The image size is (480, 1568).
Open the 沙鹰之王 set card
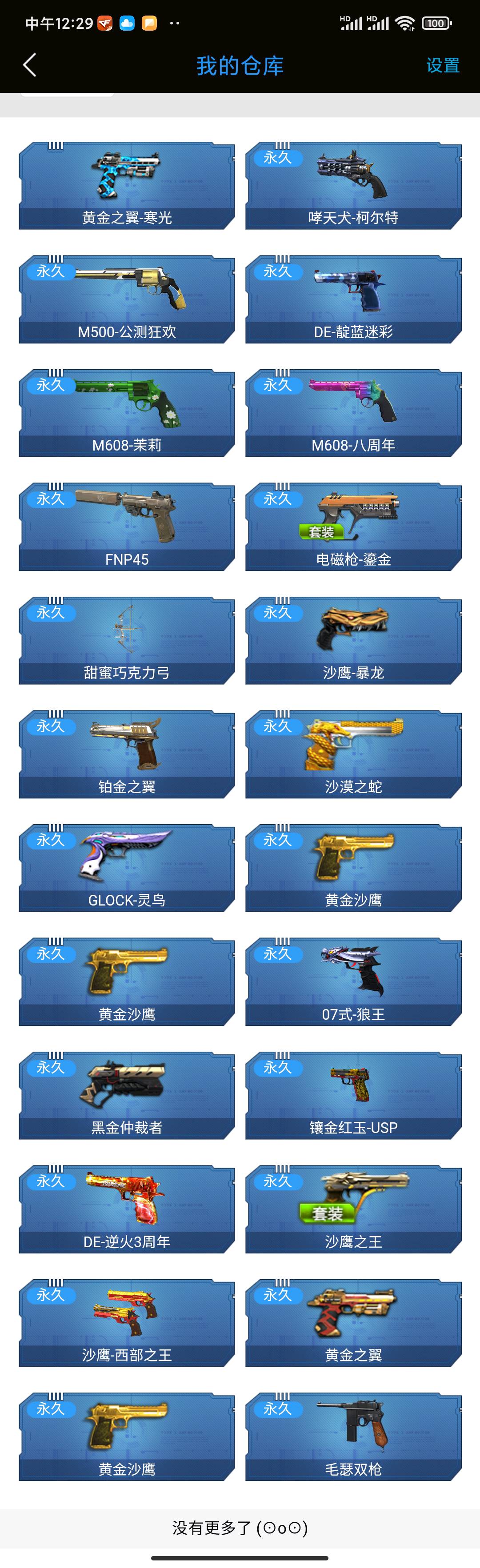pyautogui.click(x=353, y=1210)
